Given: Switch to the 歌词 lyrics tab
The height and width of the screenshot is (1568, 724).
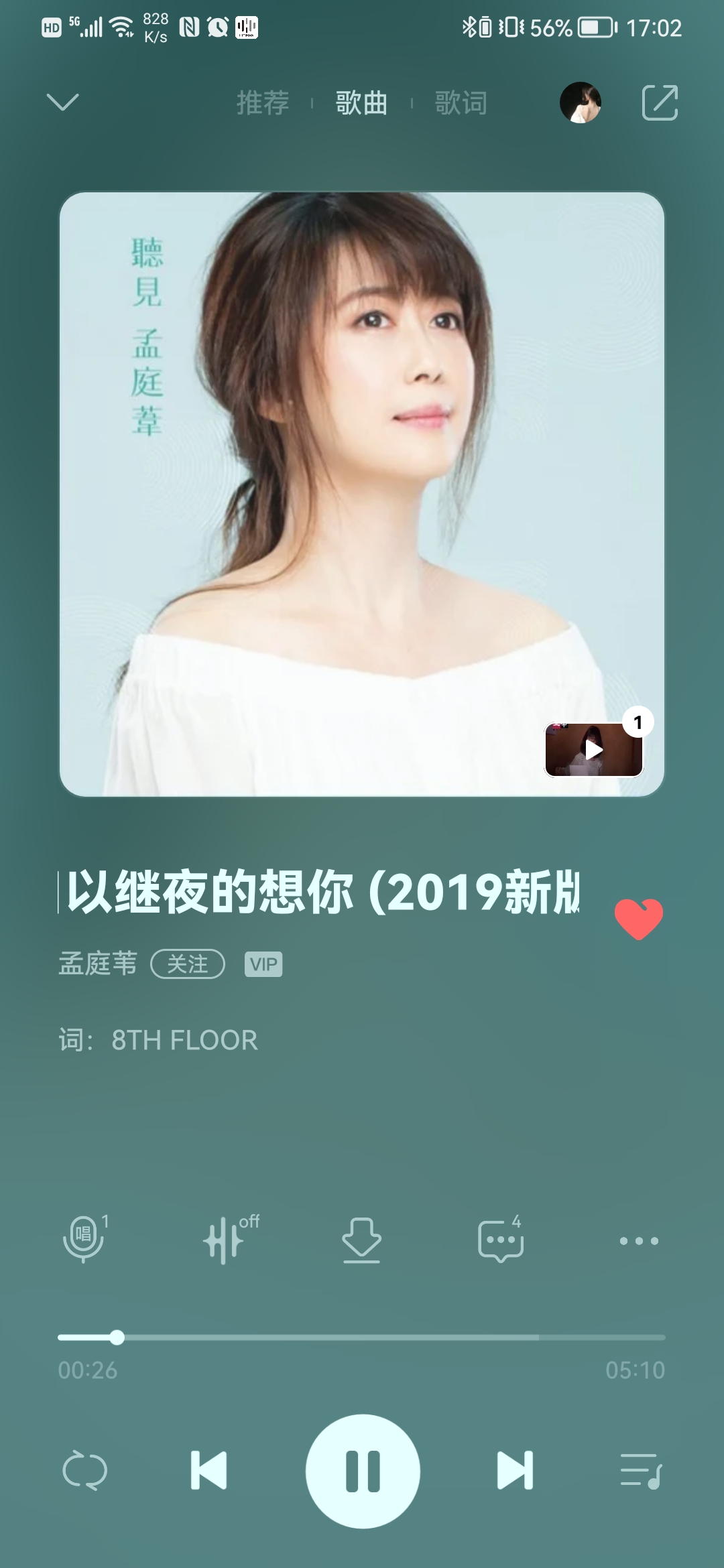Looking at the screenshot, I should click(x=461, y=103).
